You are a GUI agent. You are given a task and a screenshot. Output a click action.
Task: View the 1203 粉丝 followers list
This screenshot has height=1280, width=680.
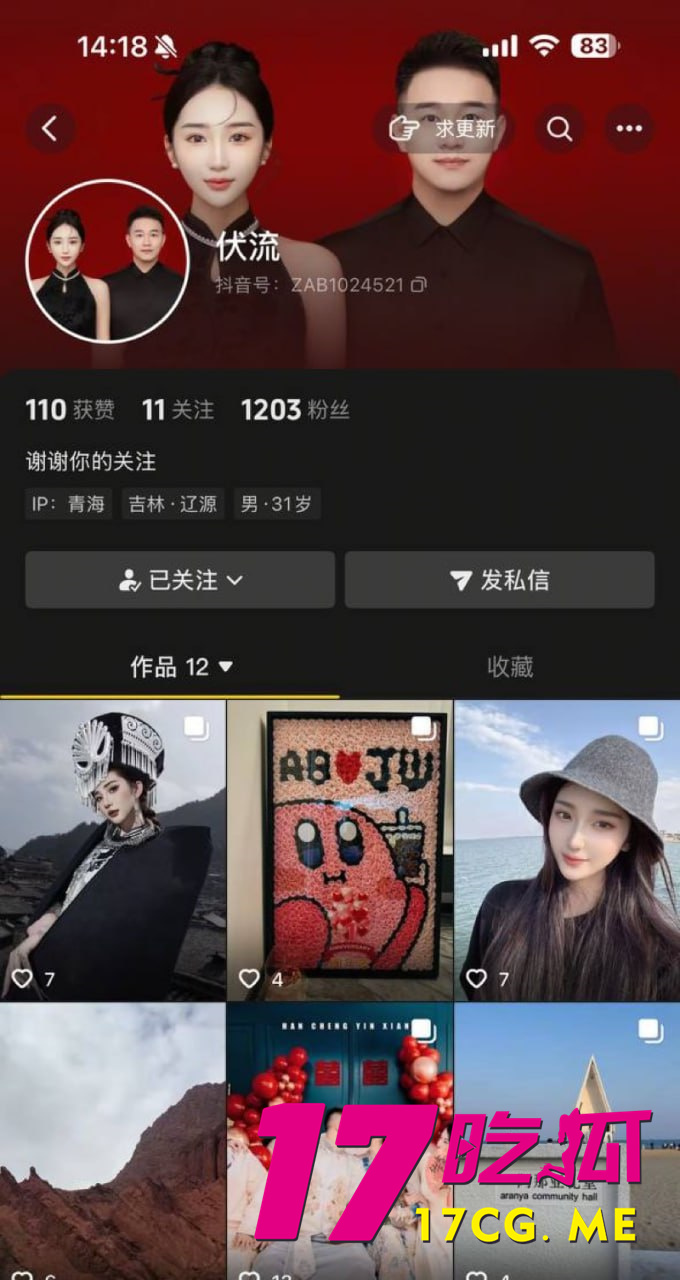295,409
